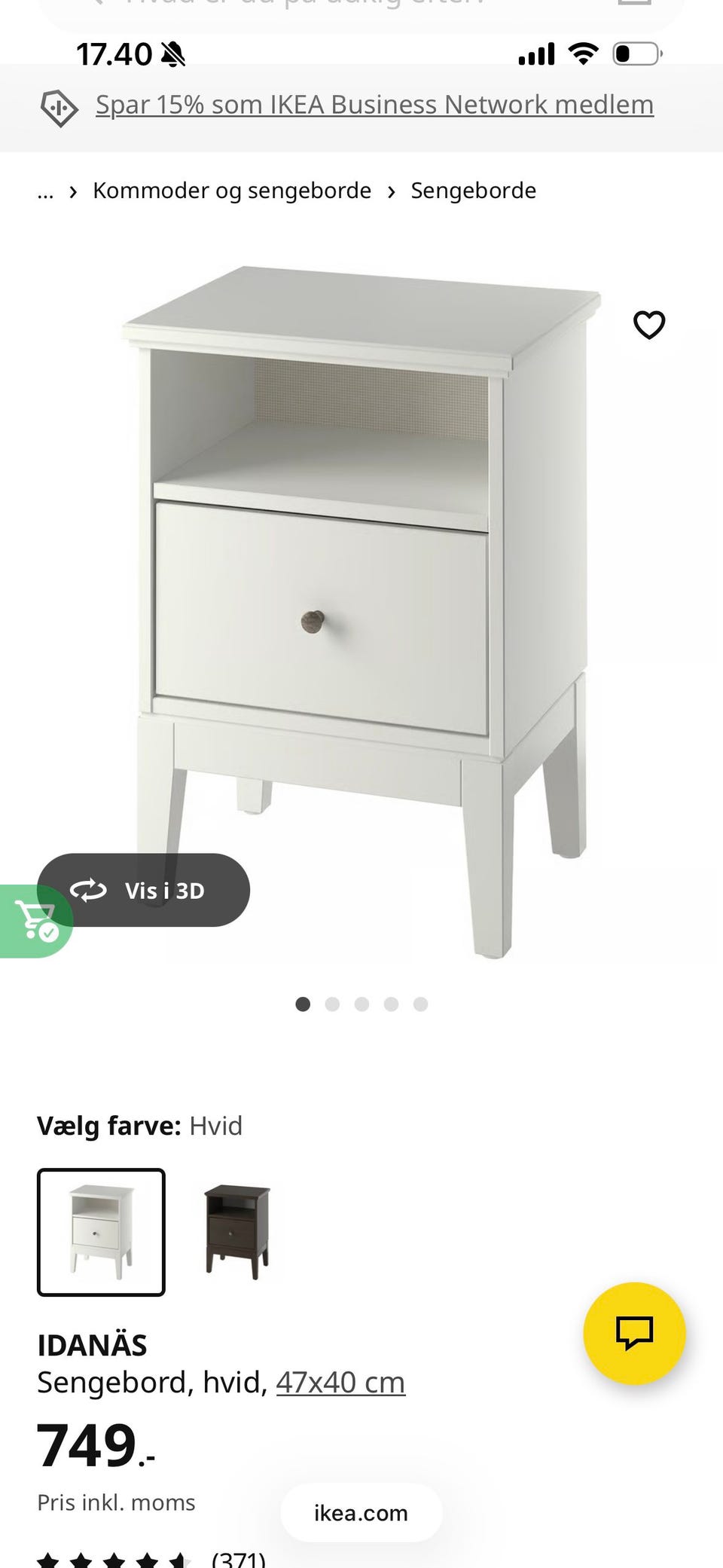Expand the breadcrumb ellipsis menu
Image resolution: width=723 pixels, height=1568 pixels.
(x=46, y=191)
